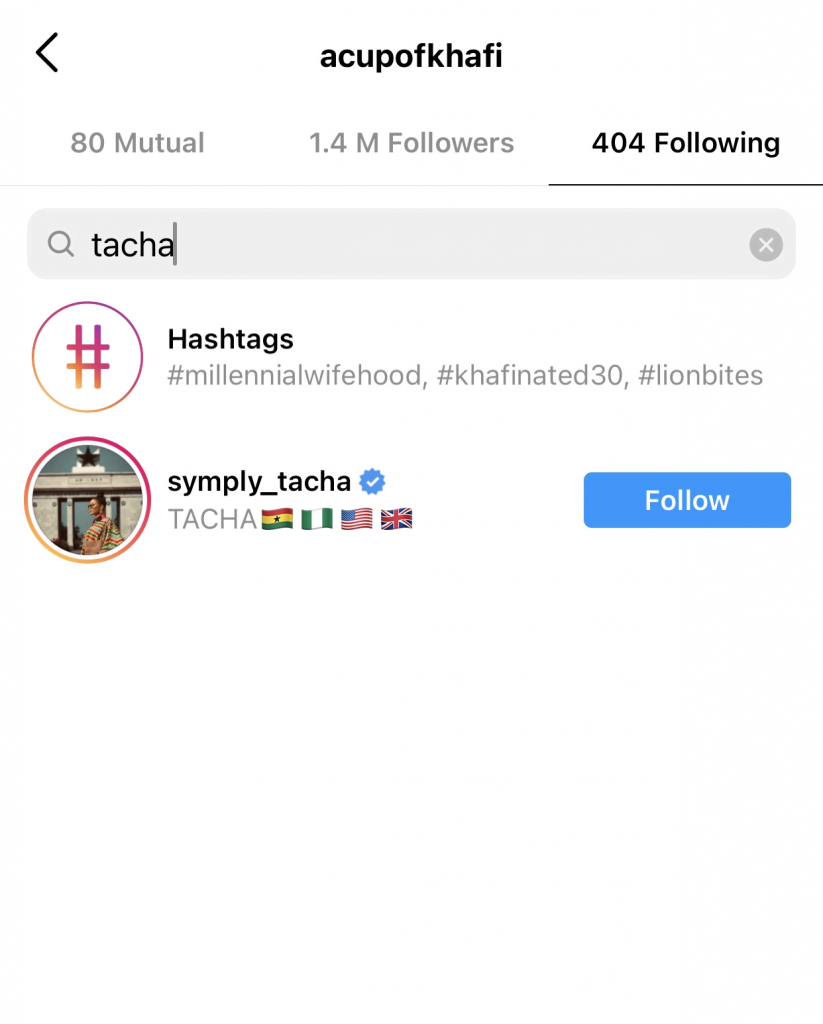Screen dimensions: 823x1024
Task: Open symply_tacha's profile
Action: [259, 482]
